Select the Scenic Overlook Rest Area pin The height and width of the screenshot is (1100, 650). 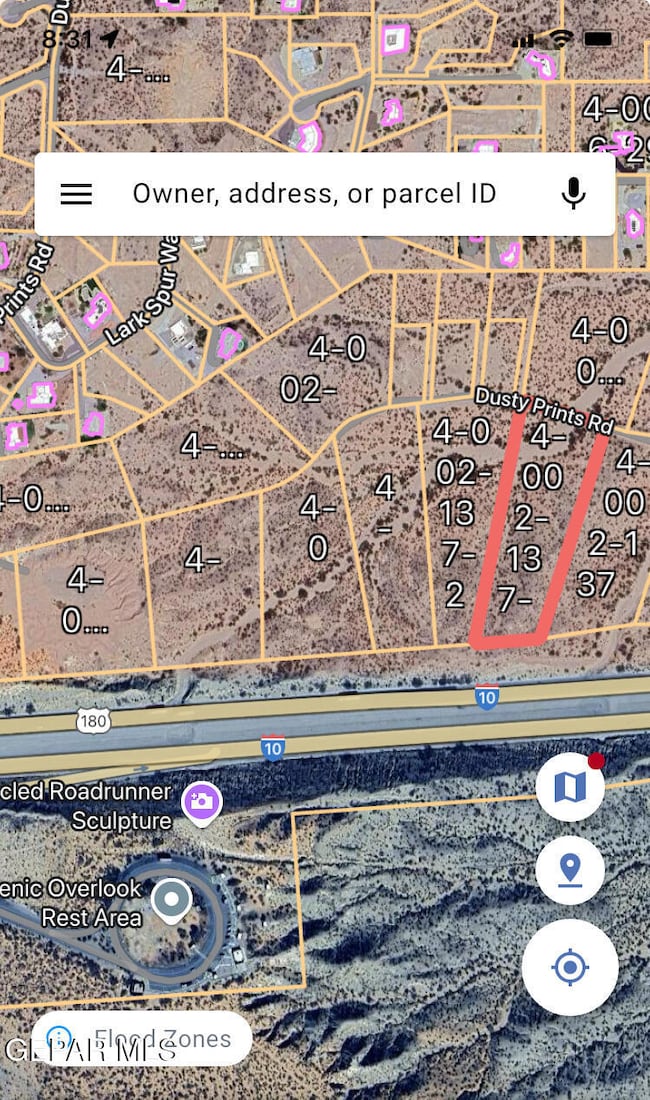[172, 900]
